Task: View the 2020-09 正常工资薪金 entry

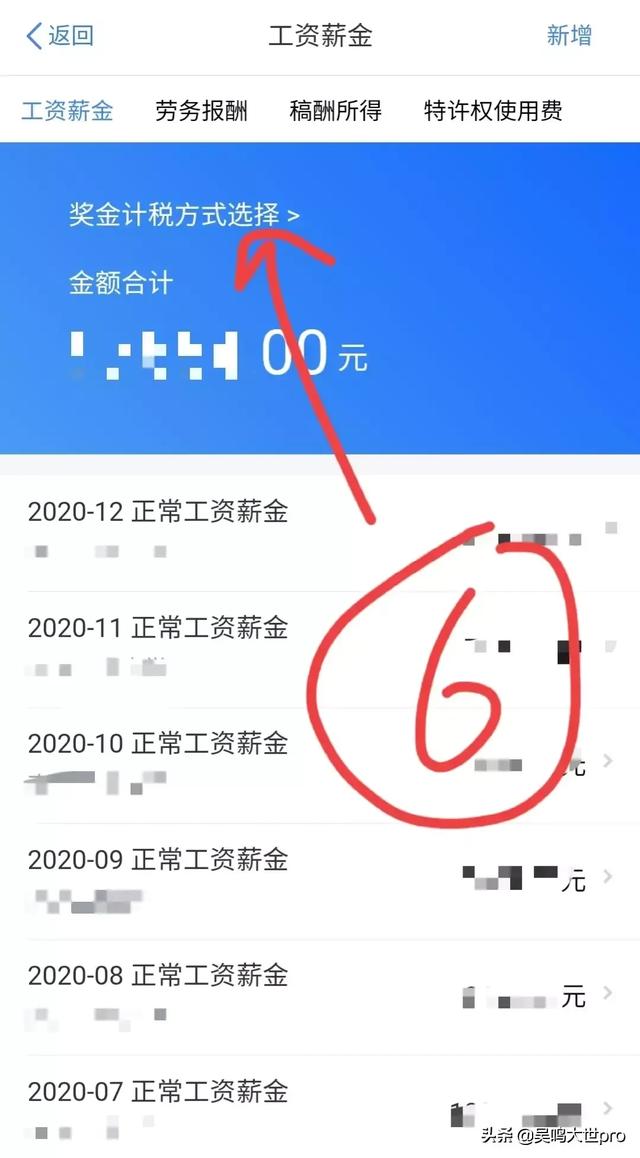Action: pos(320,881)
